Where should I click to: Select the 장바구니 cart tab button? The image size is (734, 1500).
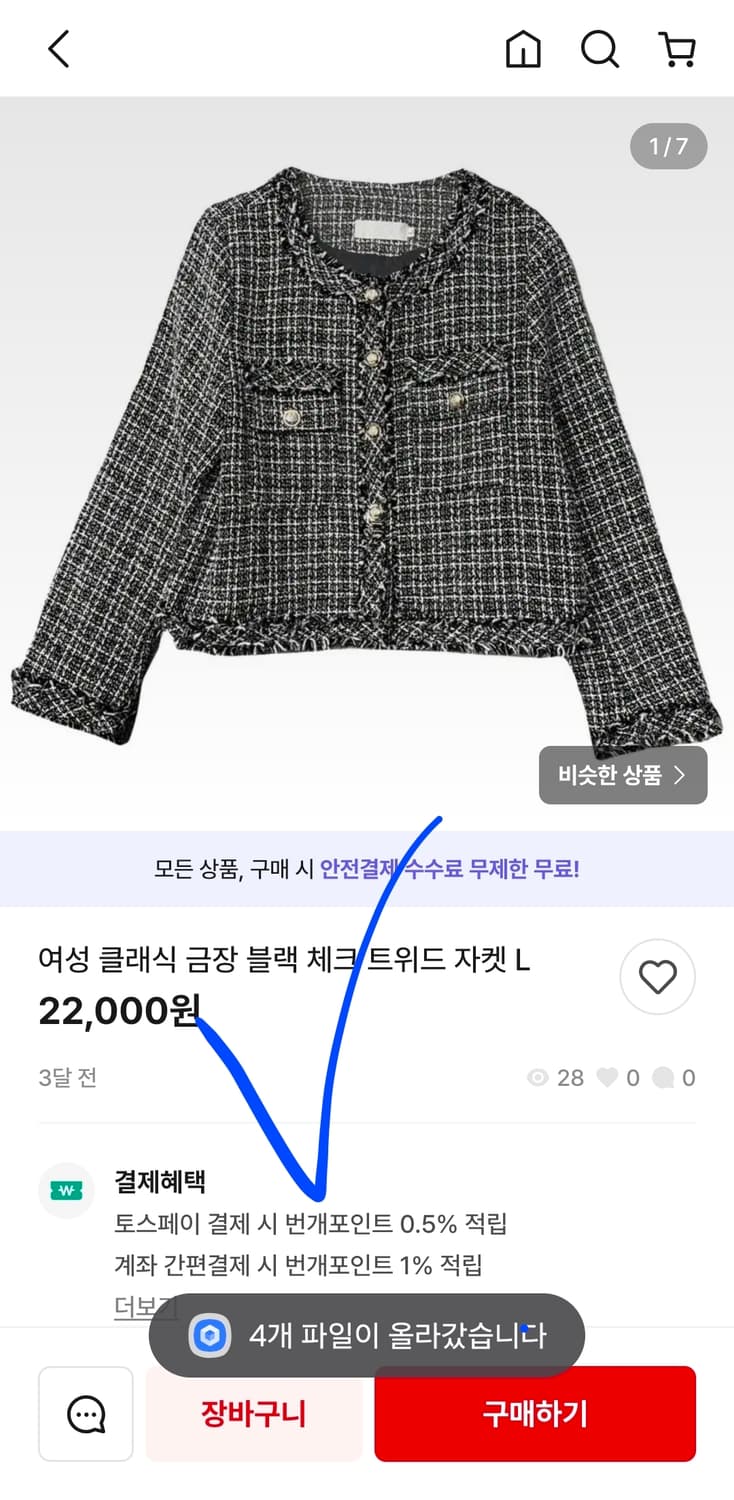click(253, 1414)
